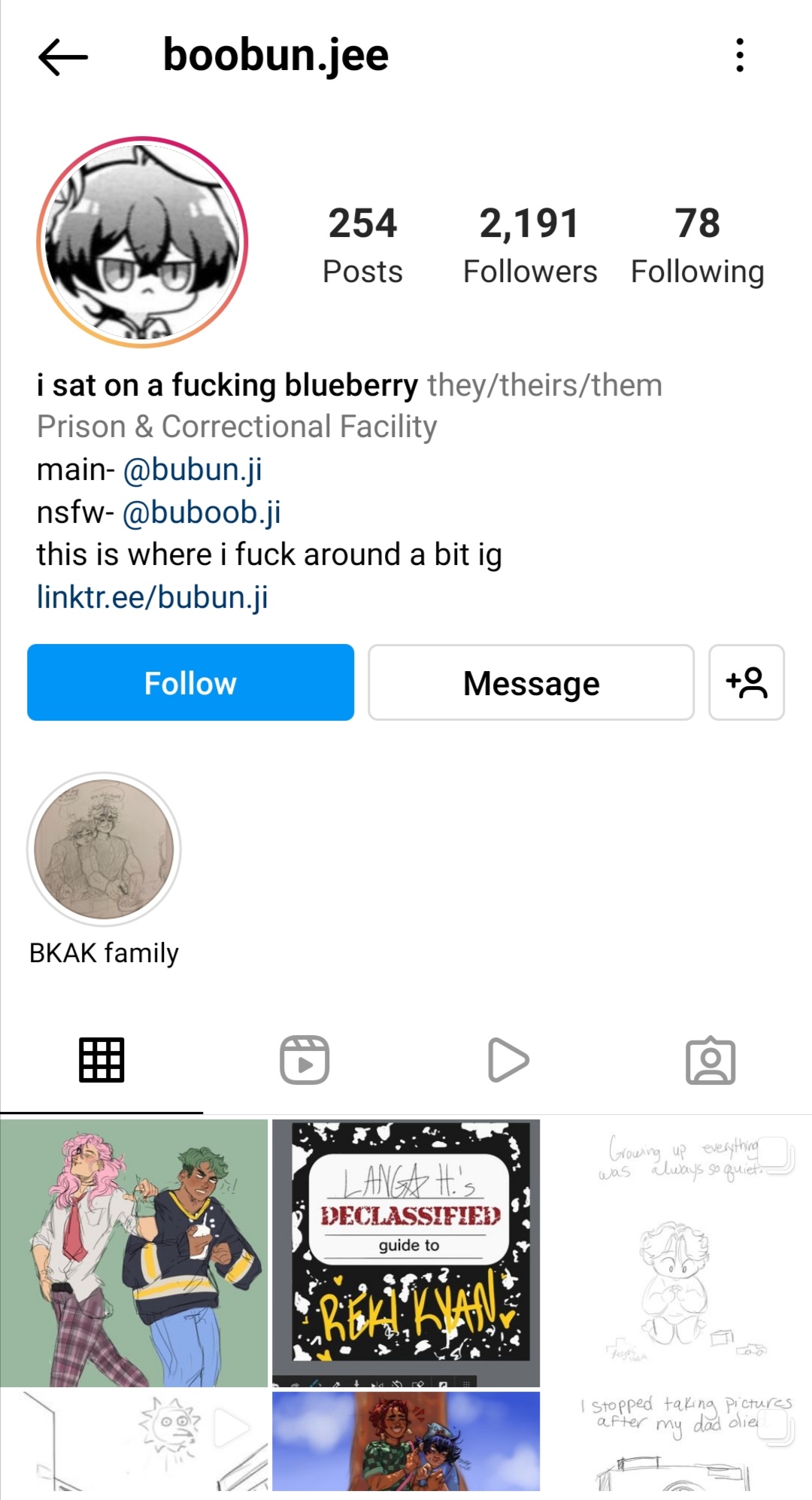Open the pink-haired and green-haired characters post

tap(134, 1253)
